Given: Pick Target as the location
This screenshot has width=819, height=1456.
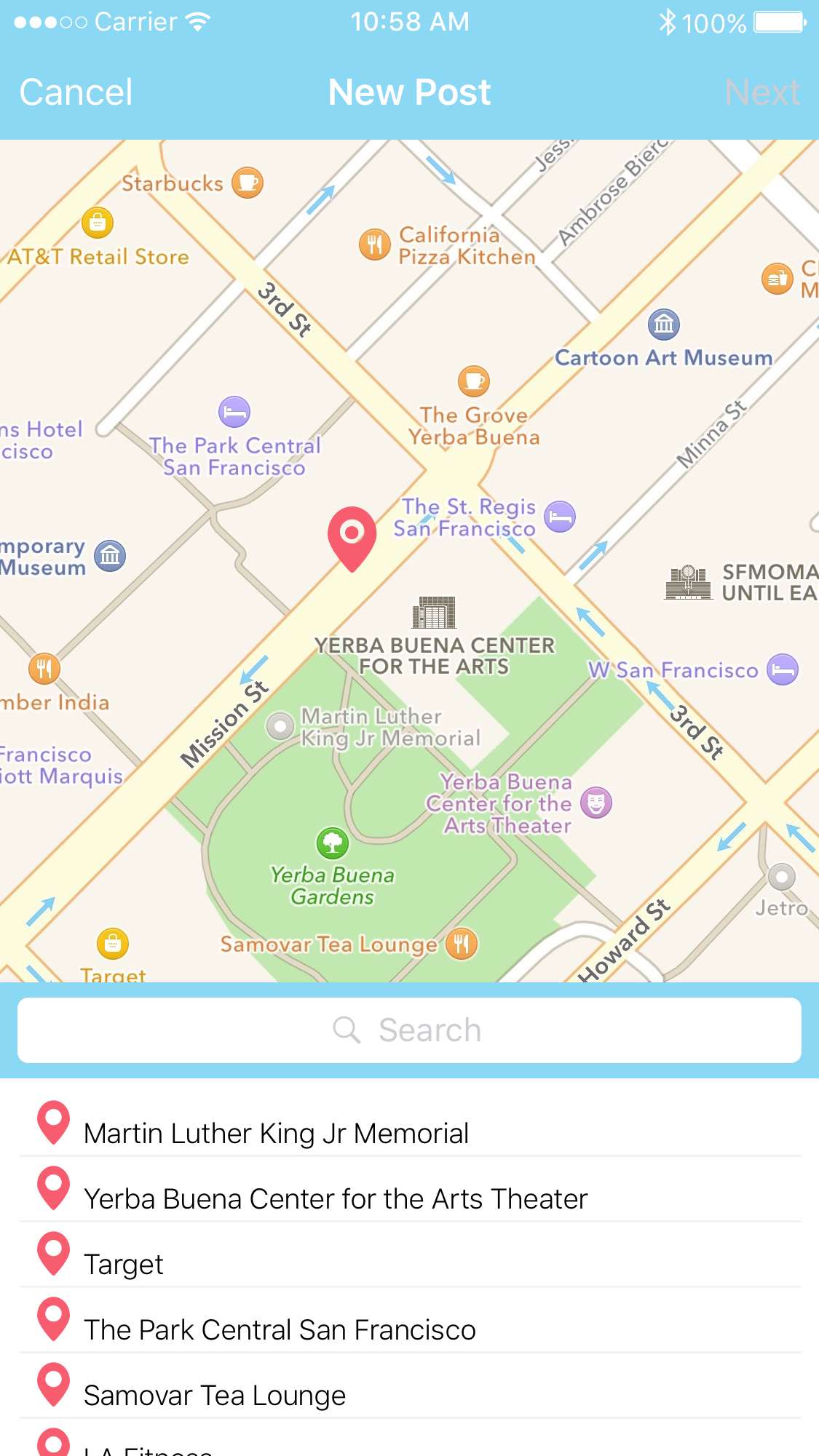Looking at the screenshot, I should click(x=409, y=1255).
